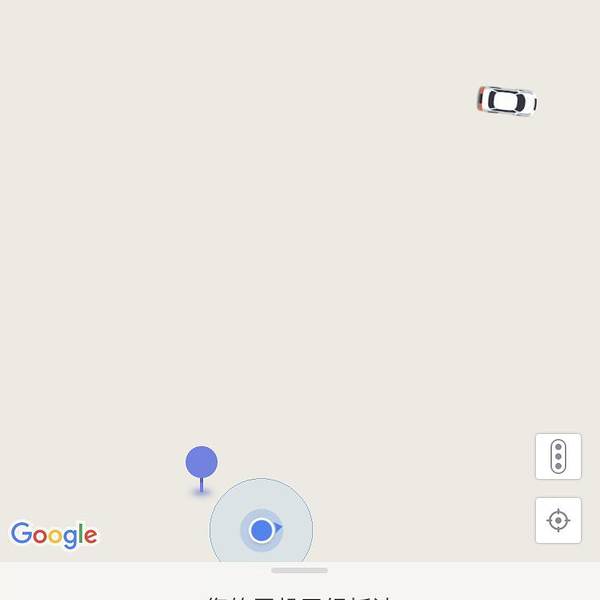
Task: Tap the bottom sheet drag handle
Action: point(299,570)
